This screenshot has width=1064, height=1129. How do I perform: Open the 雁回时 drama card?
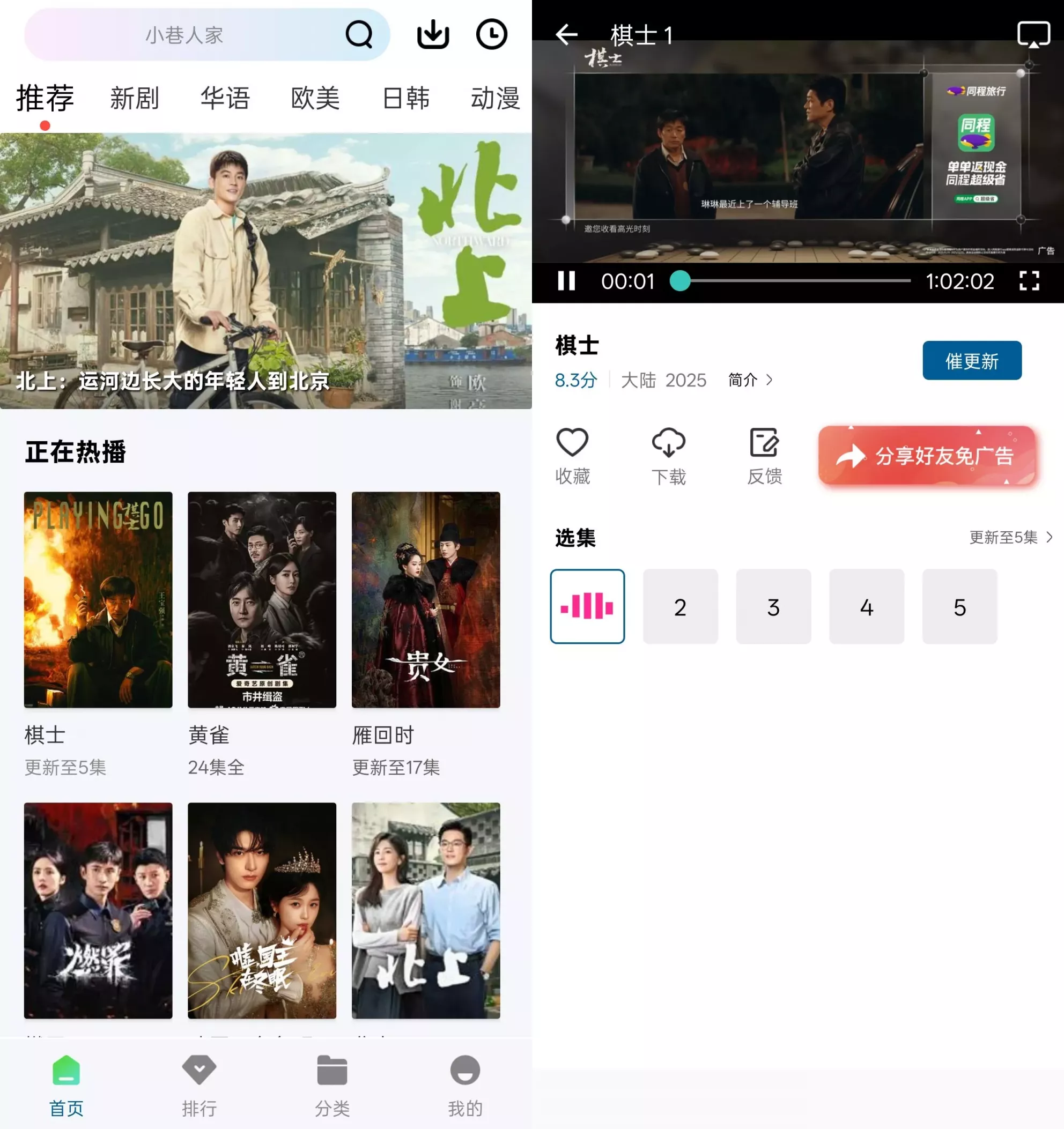425,600
